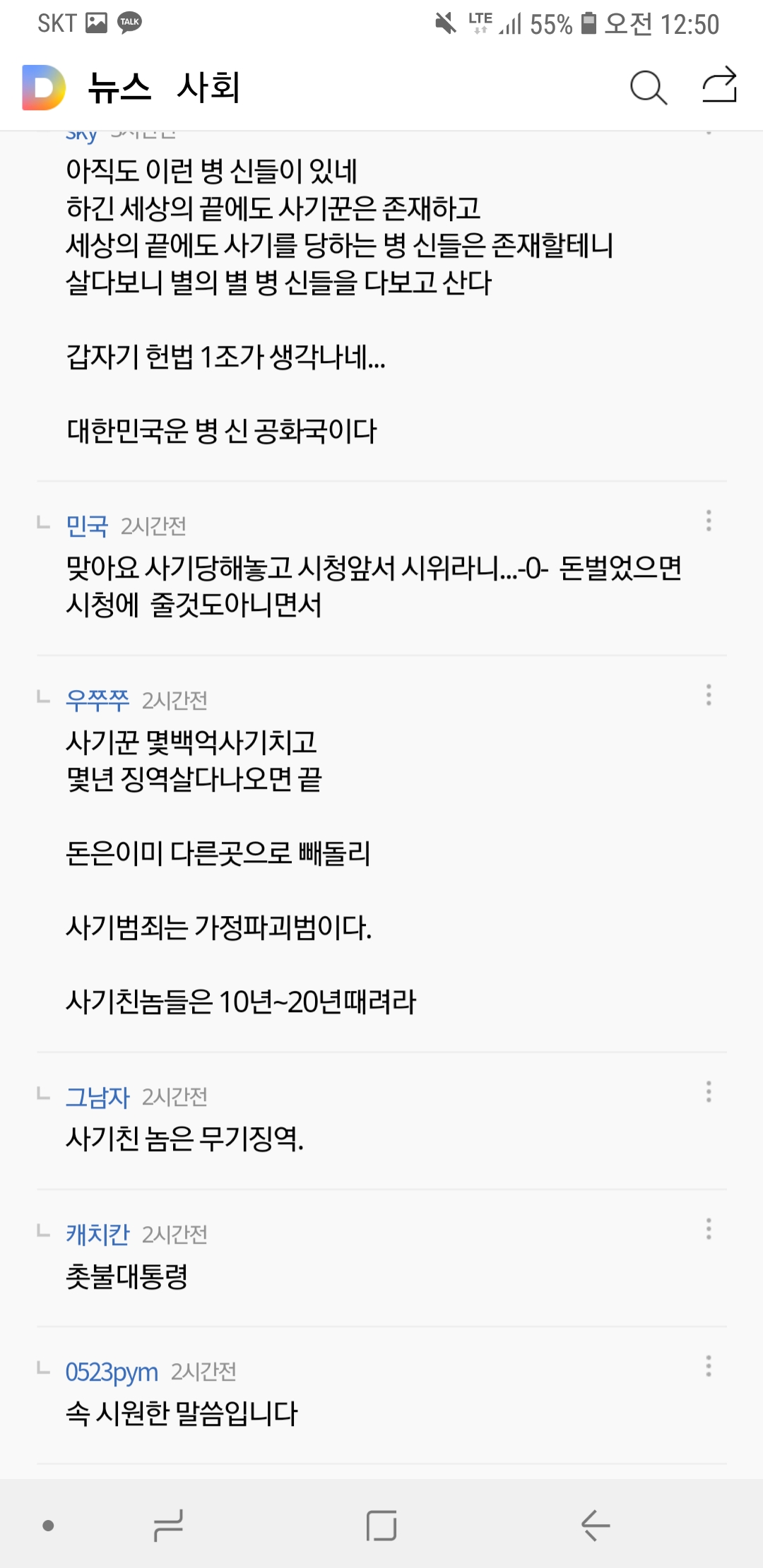View profile of commenter 0523pym
763x1568 pixels.
tap(112, 1372)
